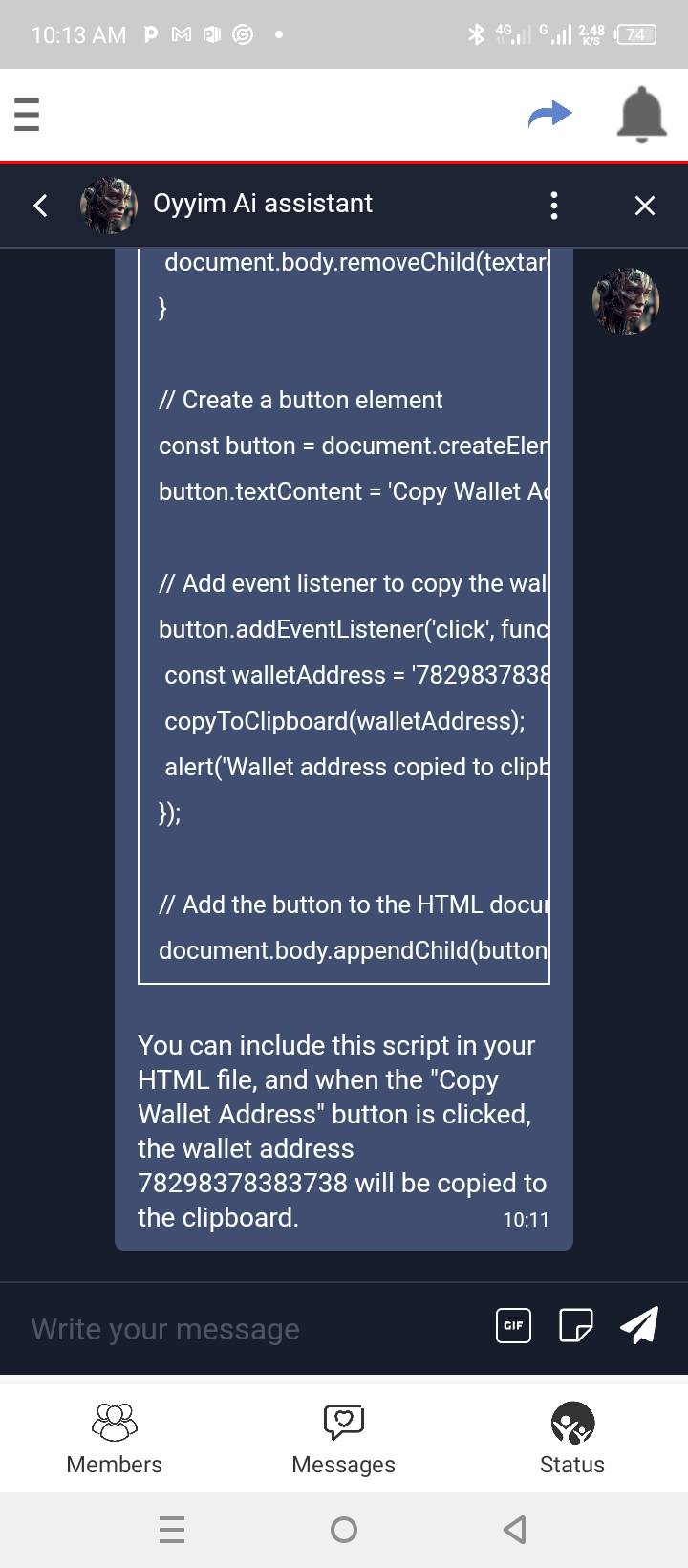Screen dimensions: 688x1568
Task: Open the chat overflow menu
Action: pyautogui.click(x=554, y=205)
